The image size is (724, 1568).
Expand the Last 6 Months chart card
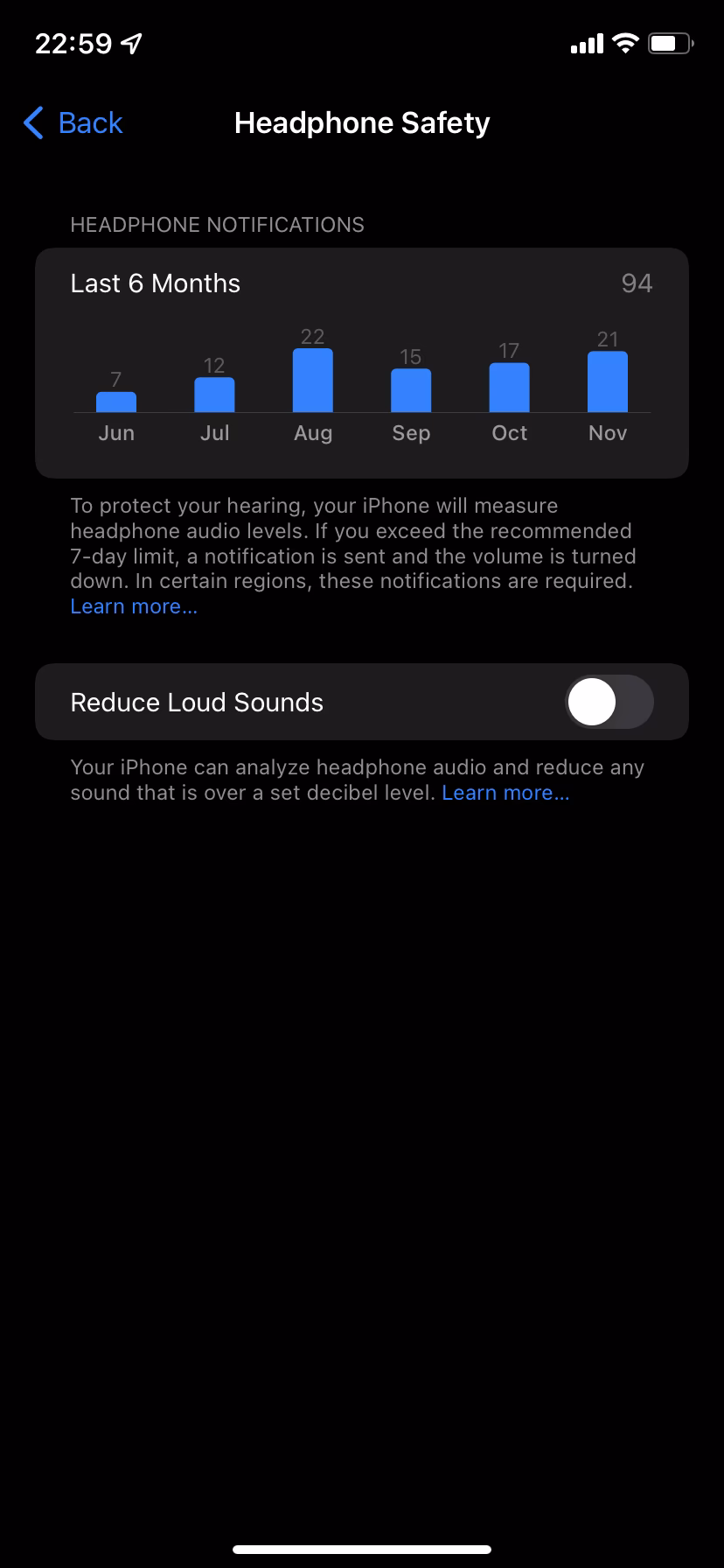tap(362, 362)
